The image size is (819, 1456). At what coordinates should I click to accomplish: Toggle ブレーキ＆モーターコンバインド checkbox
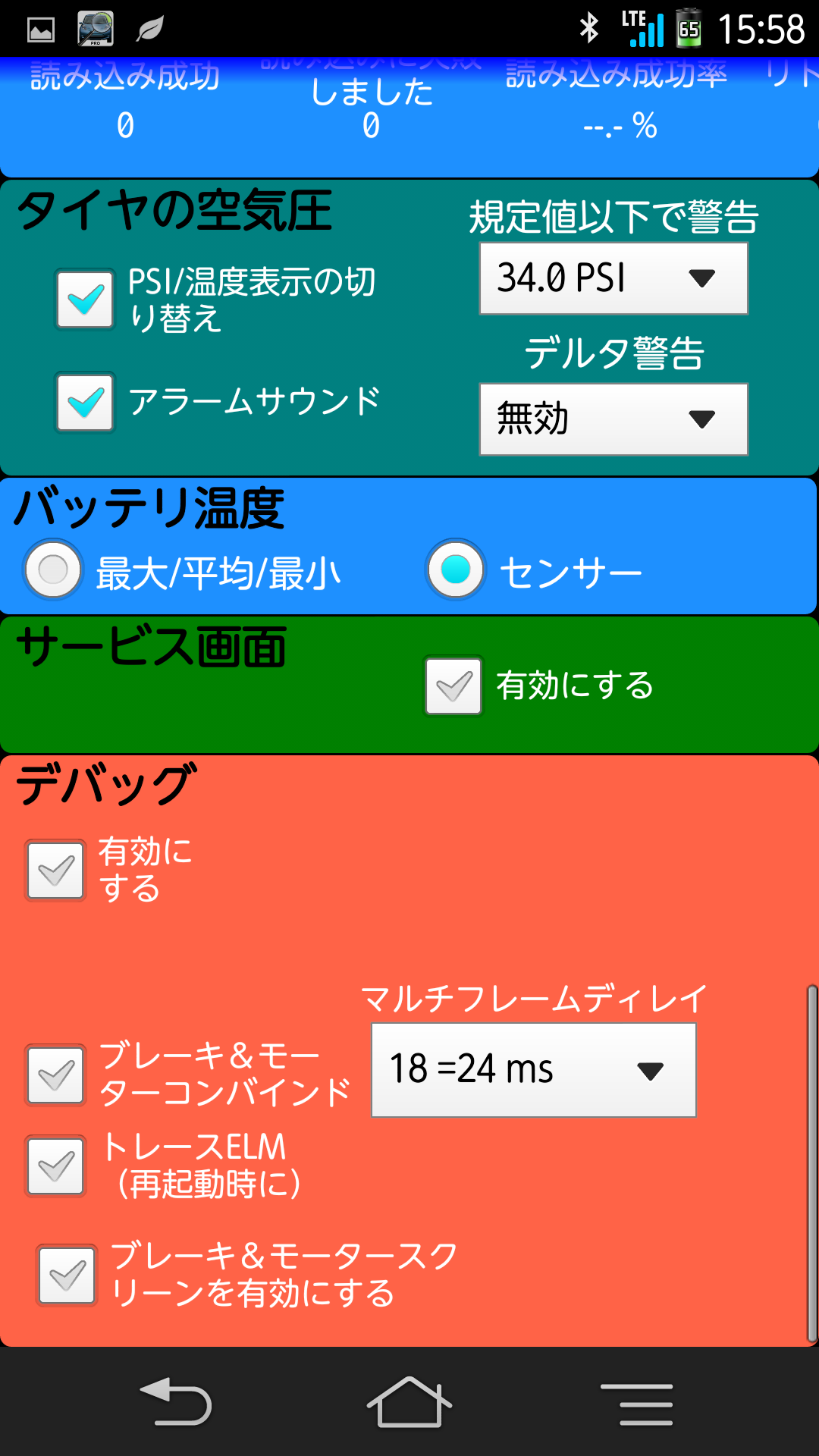click(55, 1075)
